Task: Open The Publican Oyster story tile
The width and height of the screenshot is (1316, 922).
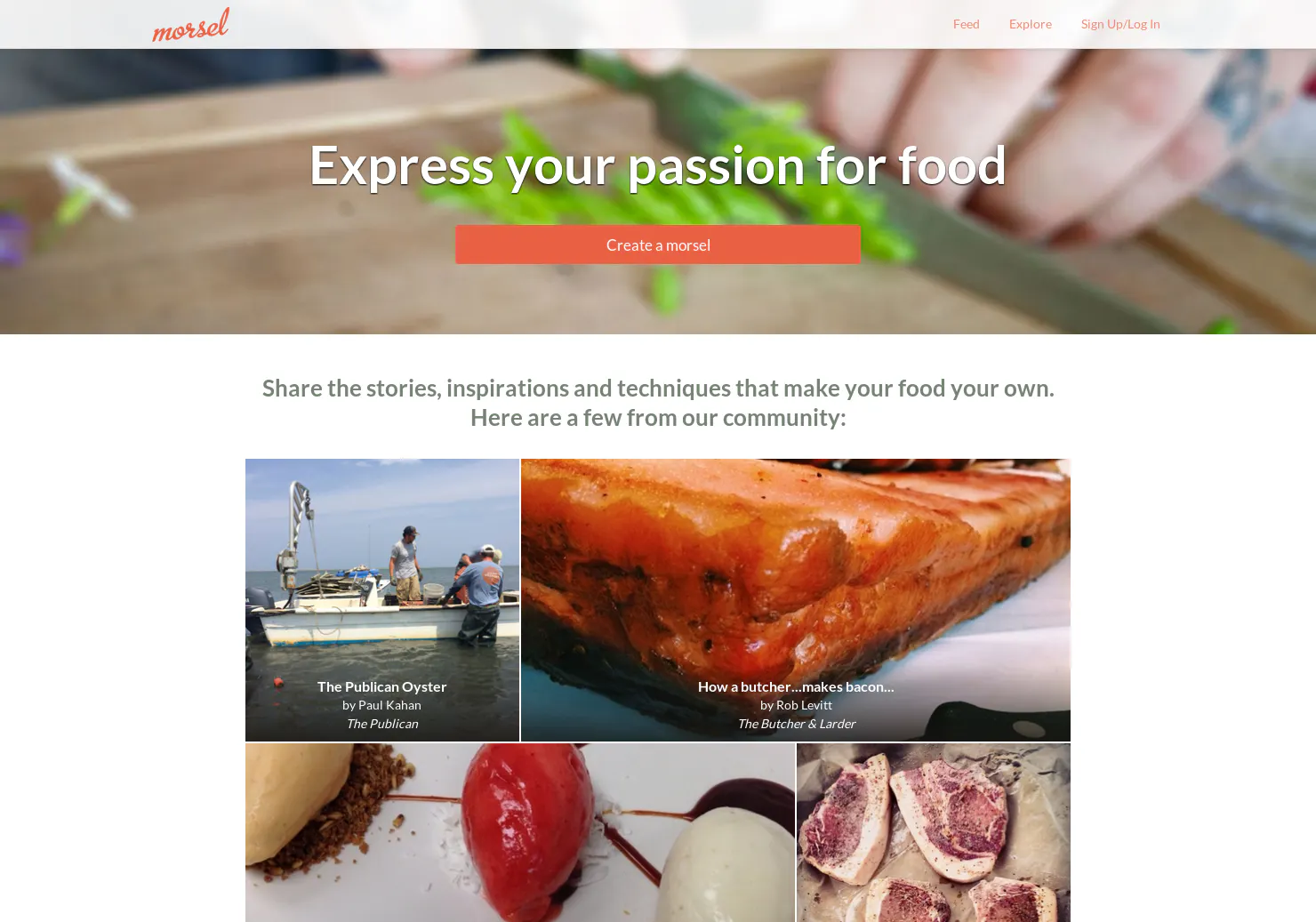Action: (x=382, y=600)
